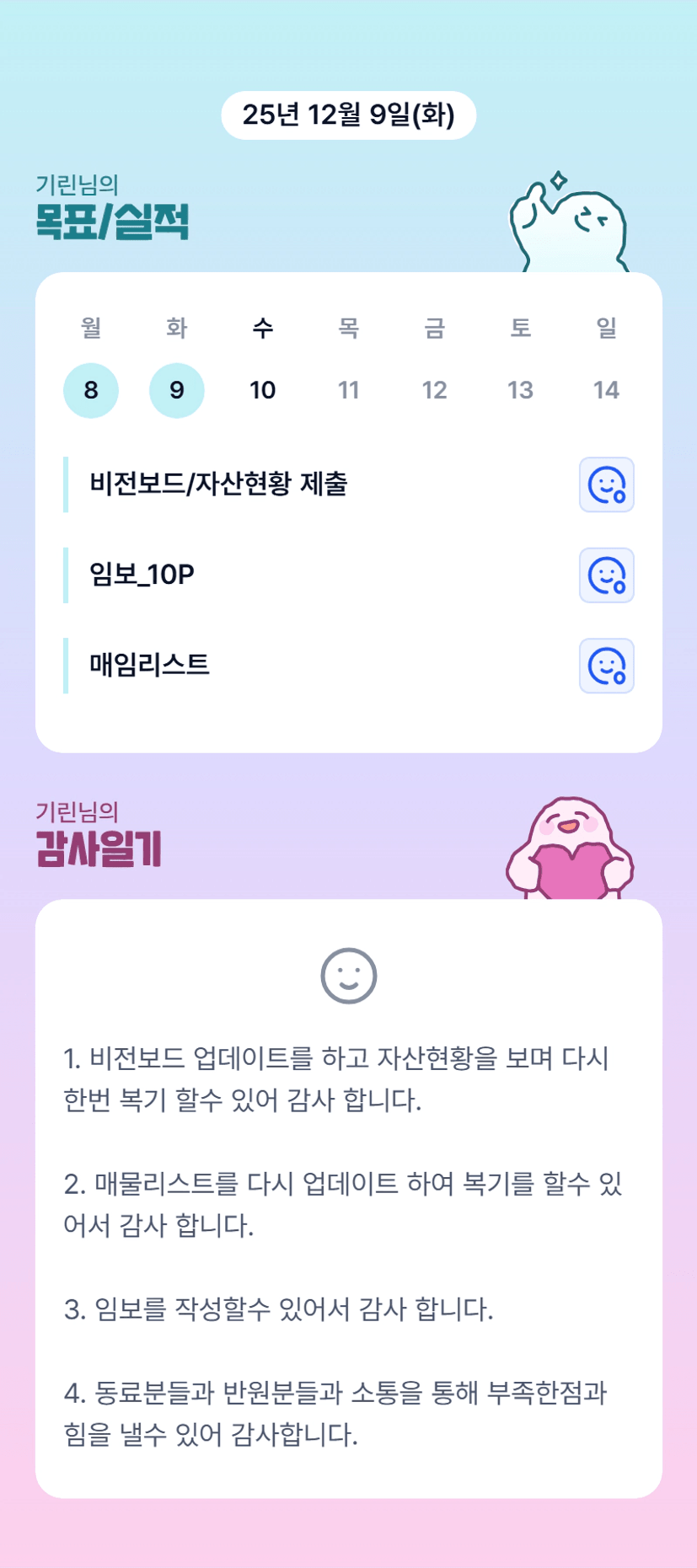Open the 임보_10P goal row
The height and width of the screenshot is (1568, 697).
[319, 575]
